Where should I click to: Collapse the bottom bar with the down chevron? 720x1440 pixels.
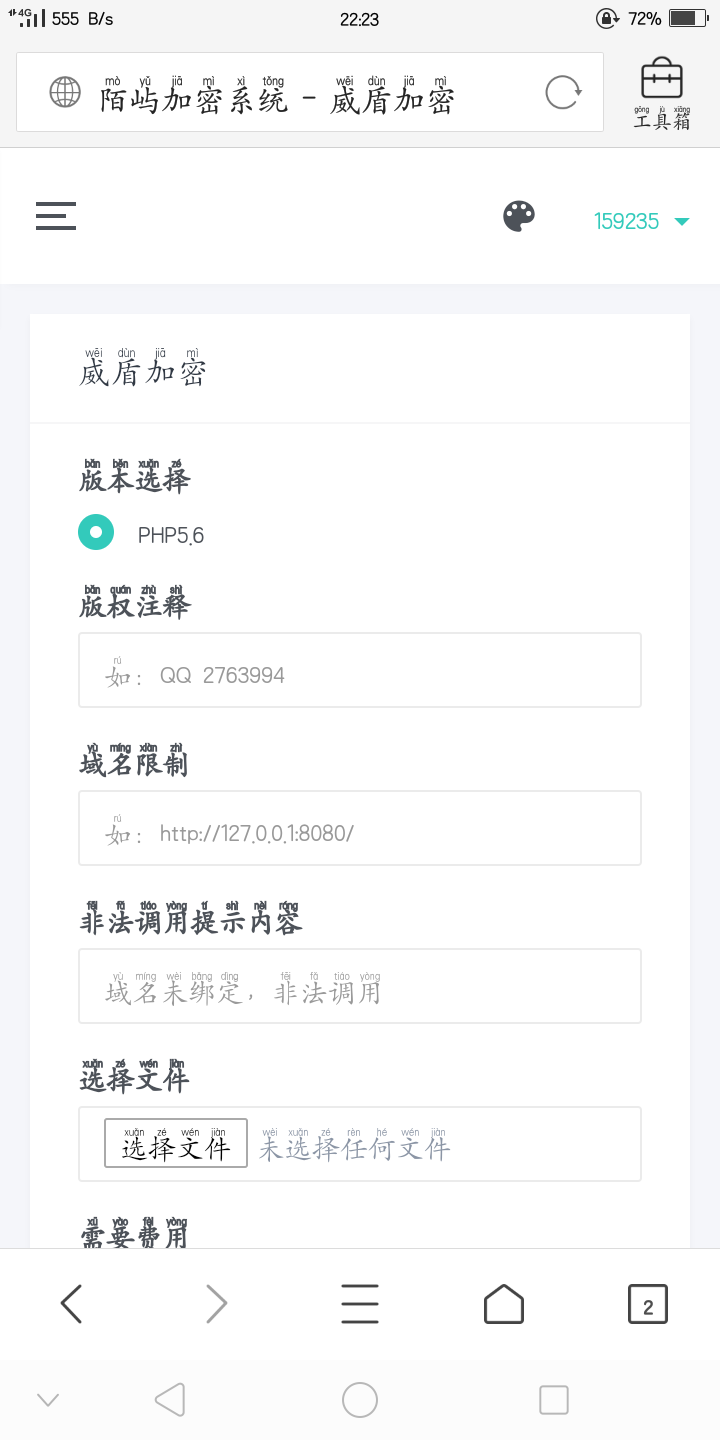click(x=47, y=1399)
